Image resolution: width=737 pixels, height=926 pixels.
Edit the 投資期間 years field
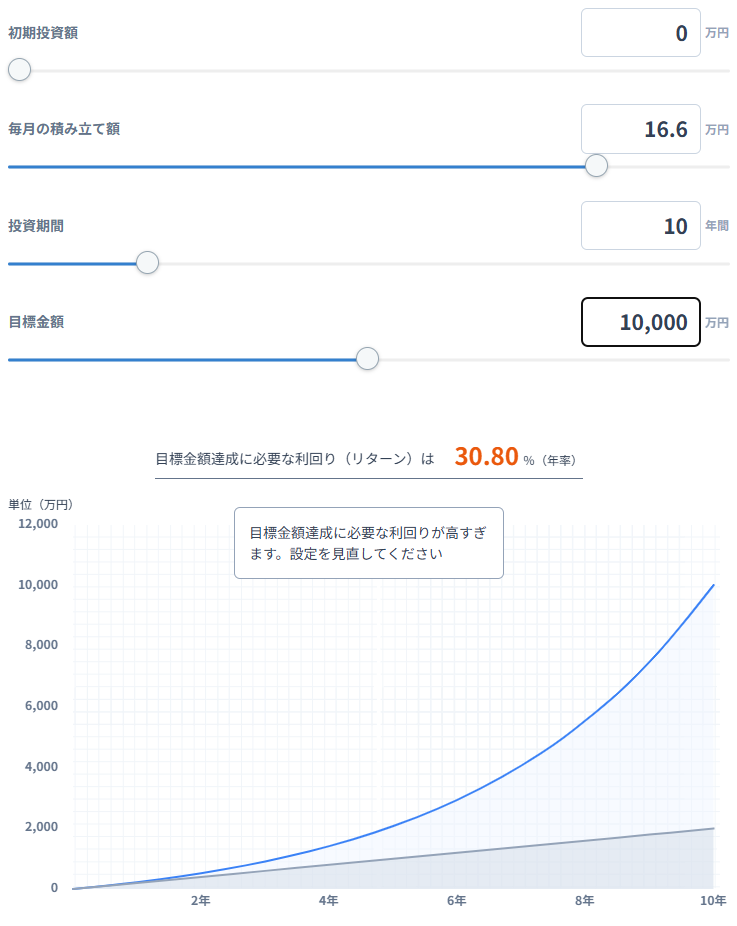click(x=640, y=226)
